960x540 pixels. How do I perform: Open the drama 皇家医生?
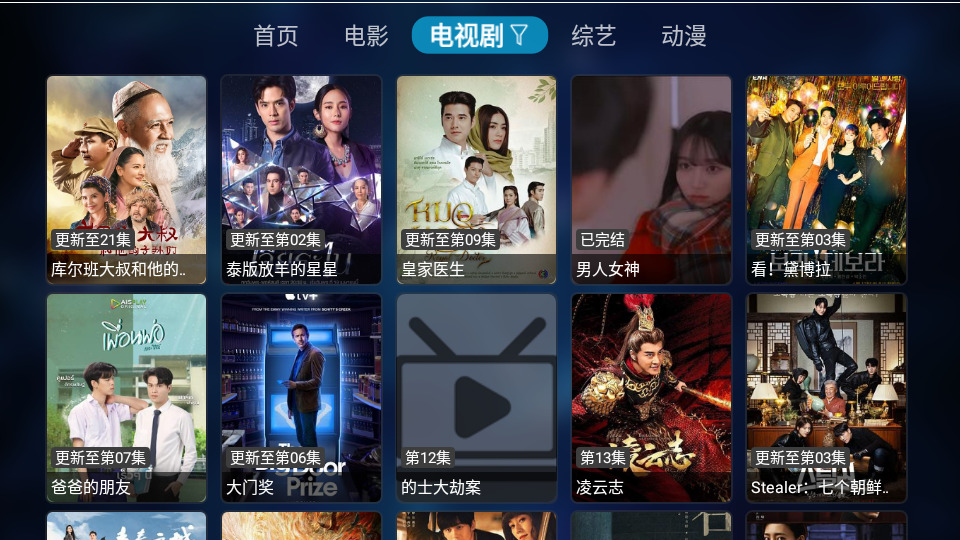476,180
